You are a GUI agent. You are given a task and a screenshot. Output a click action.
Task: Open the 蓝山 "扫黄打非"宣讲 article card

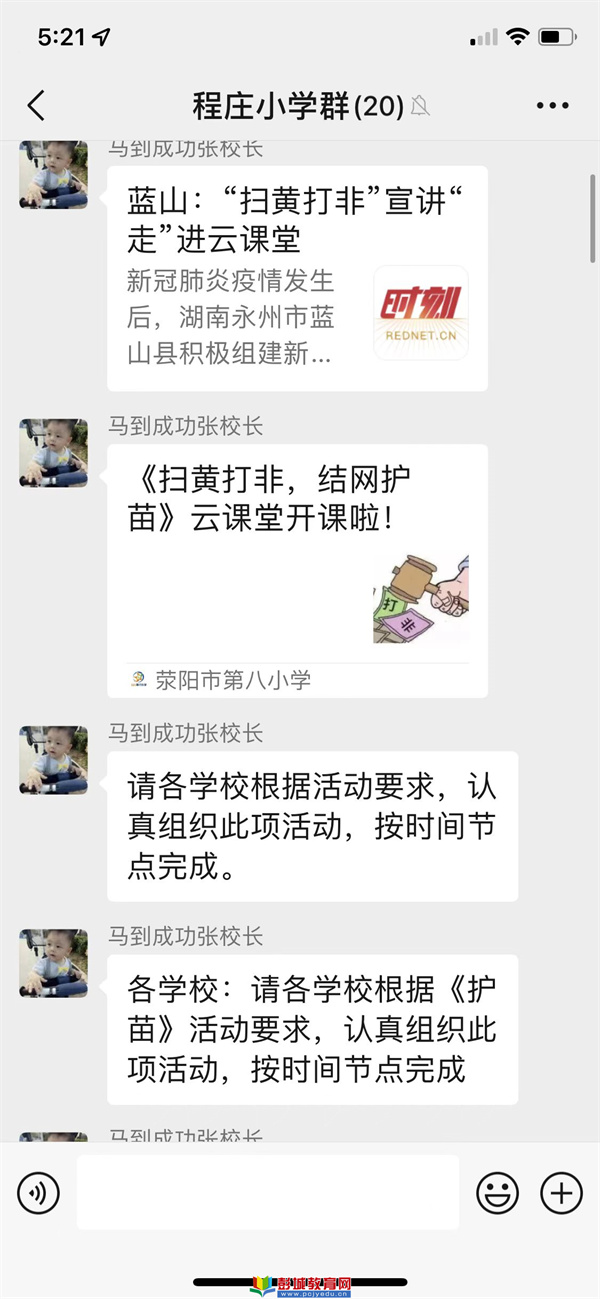pyautogui.click(x=298, y=278)
